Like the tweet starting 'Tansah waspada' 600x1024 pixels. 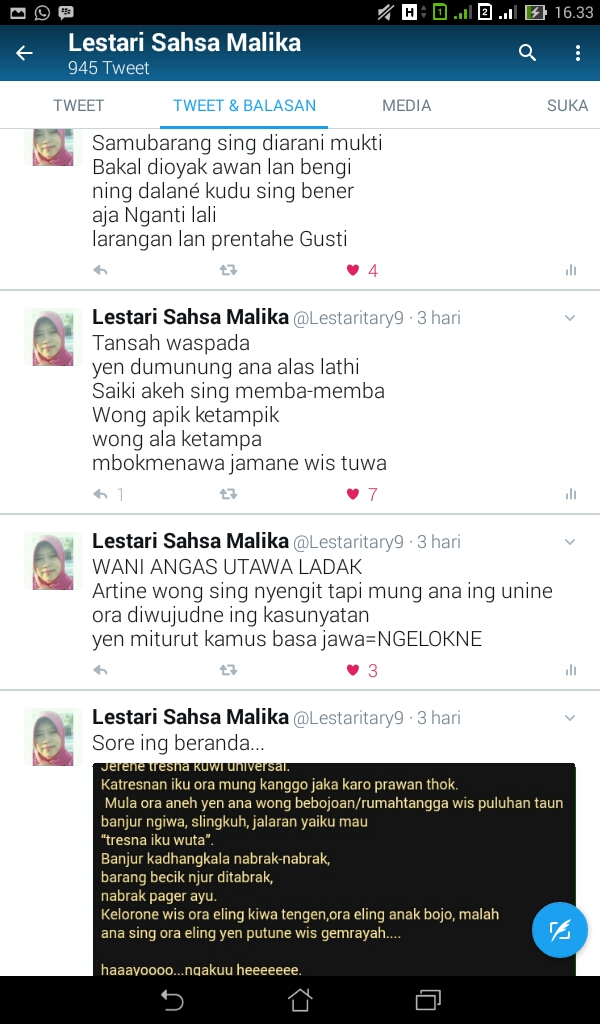pyautogui.click(x=353, y=494)
